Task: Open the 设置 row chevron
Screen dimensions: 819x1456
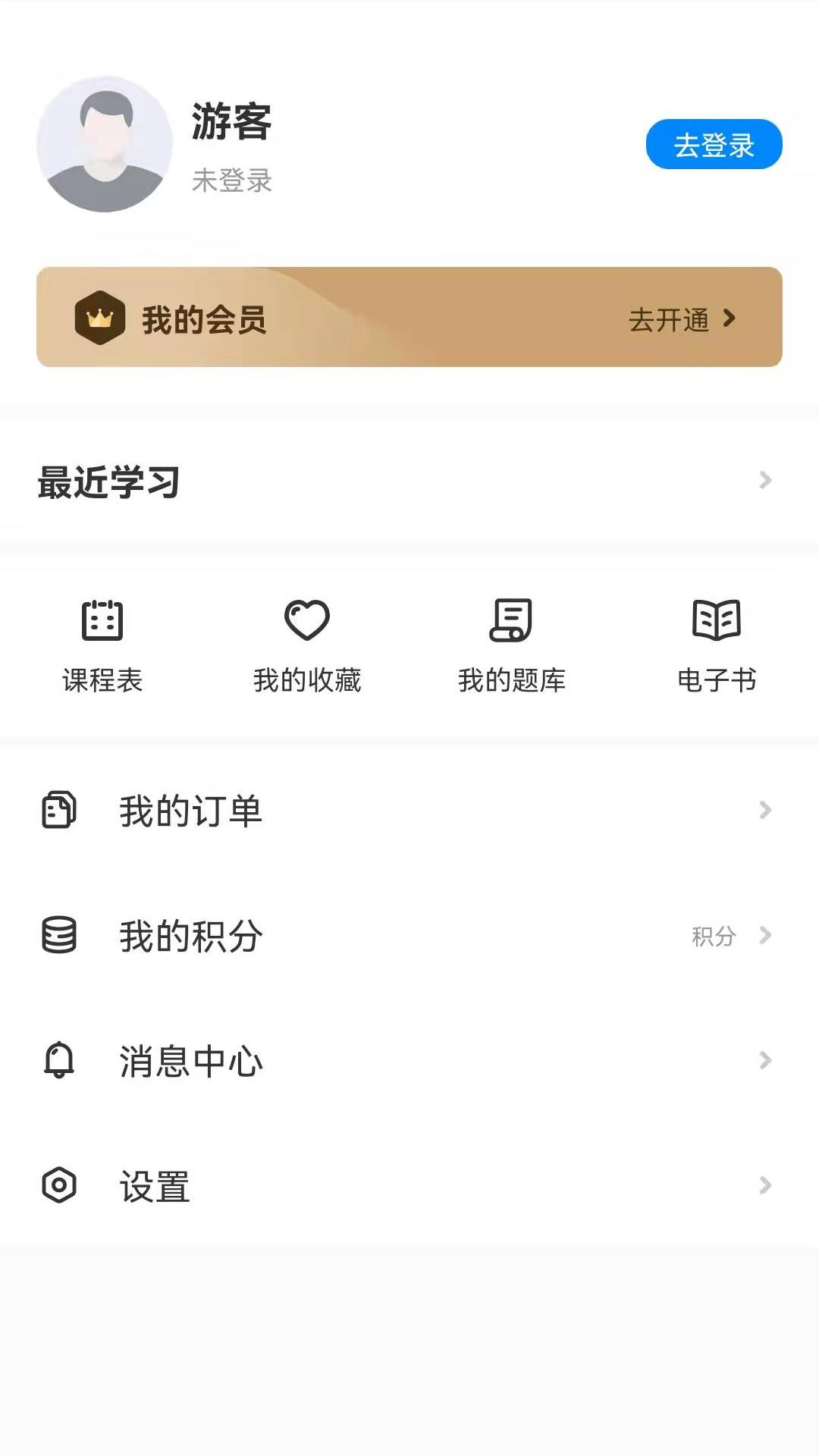Action: [x=764, y=1185]
